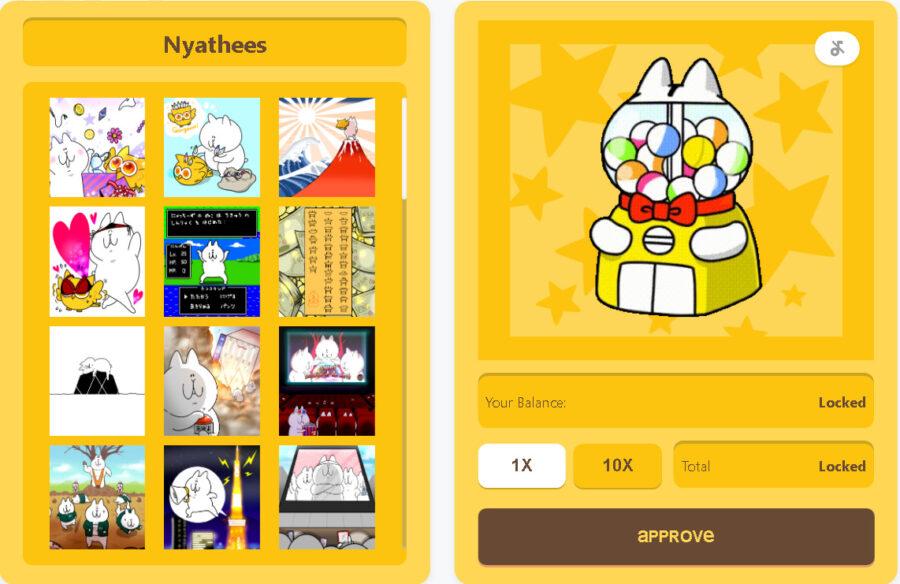This screenshot has height=584, width=900.
Task: Open the golden charms scroll artwork
Action: [326, 261]
